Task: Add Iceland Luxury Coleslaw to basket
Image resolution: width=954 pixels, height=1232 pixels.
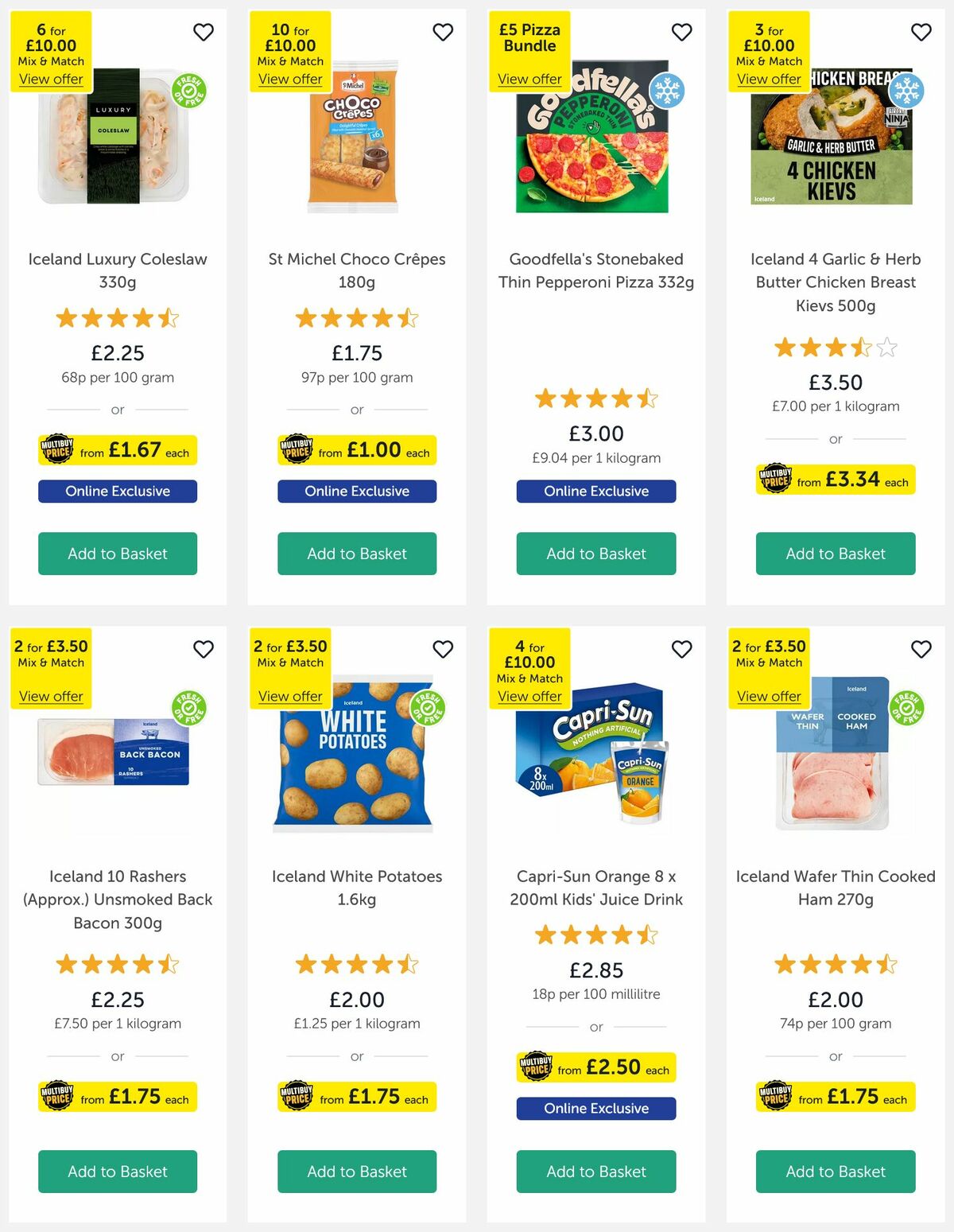Action: (117, 554)
